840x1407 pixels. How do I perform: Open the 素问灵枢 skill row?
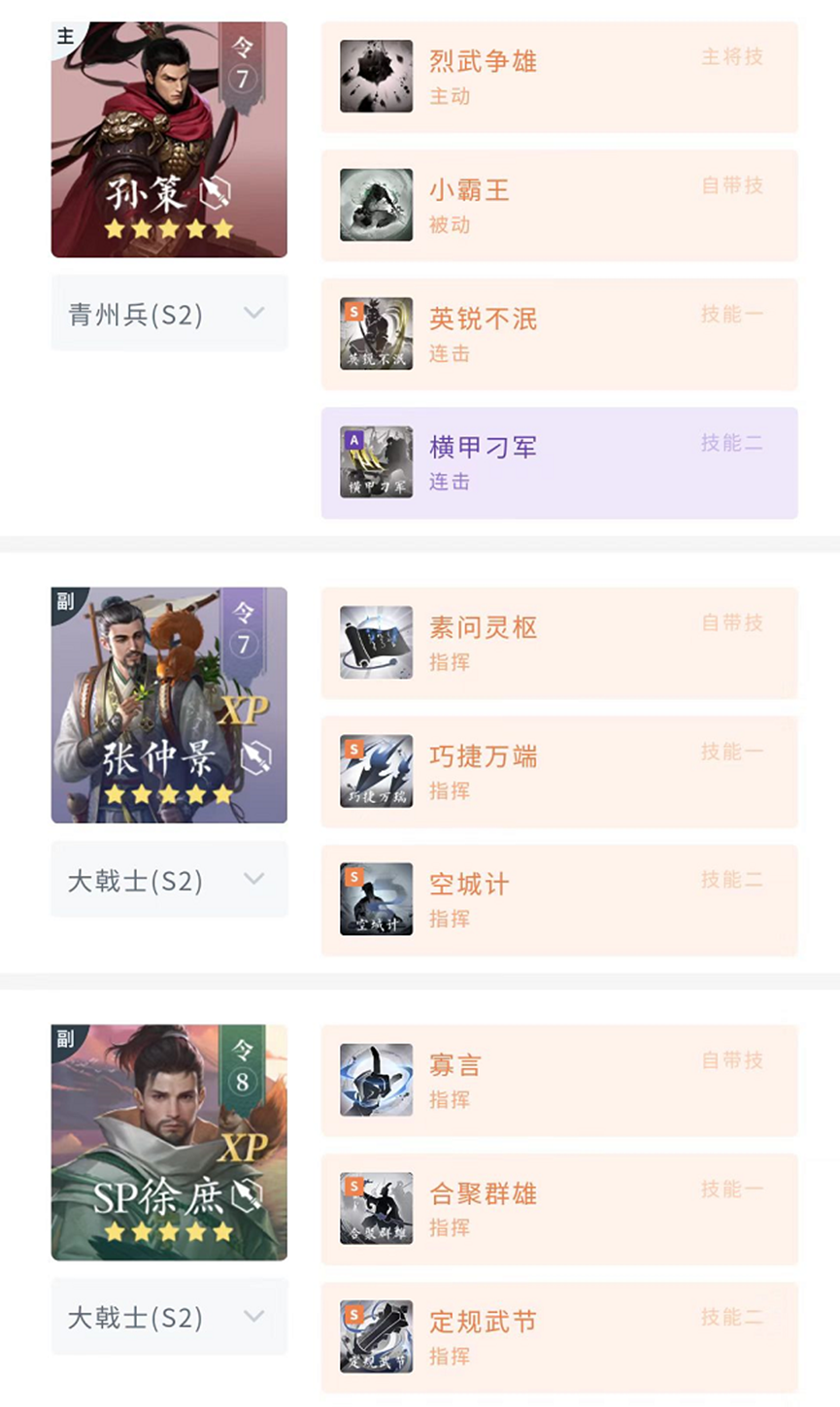(559, 643)
